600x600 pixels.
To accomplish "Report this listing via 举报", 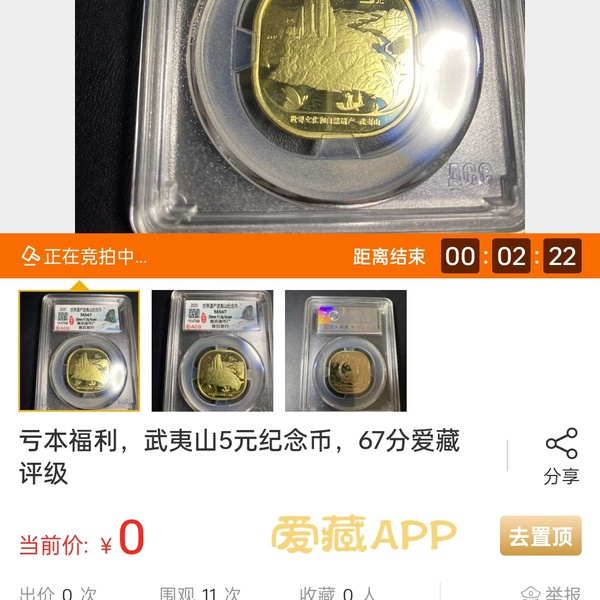I will click(x=550, y=593).
